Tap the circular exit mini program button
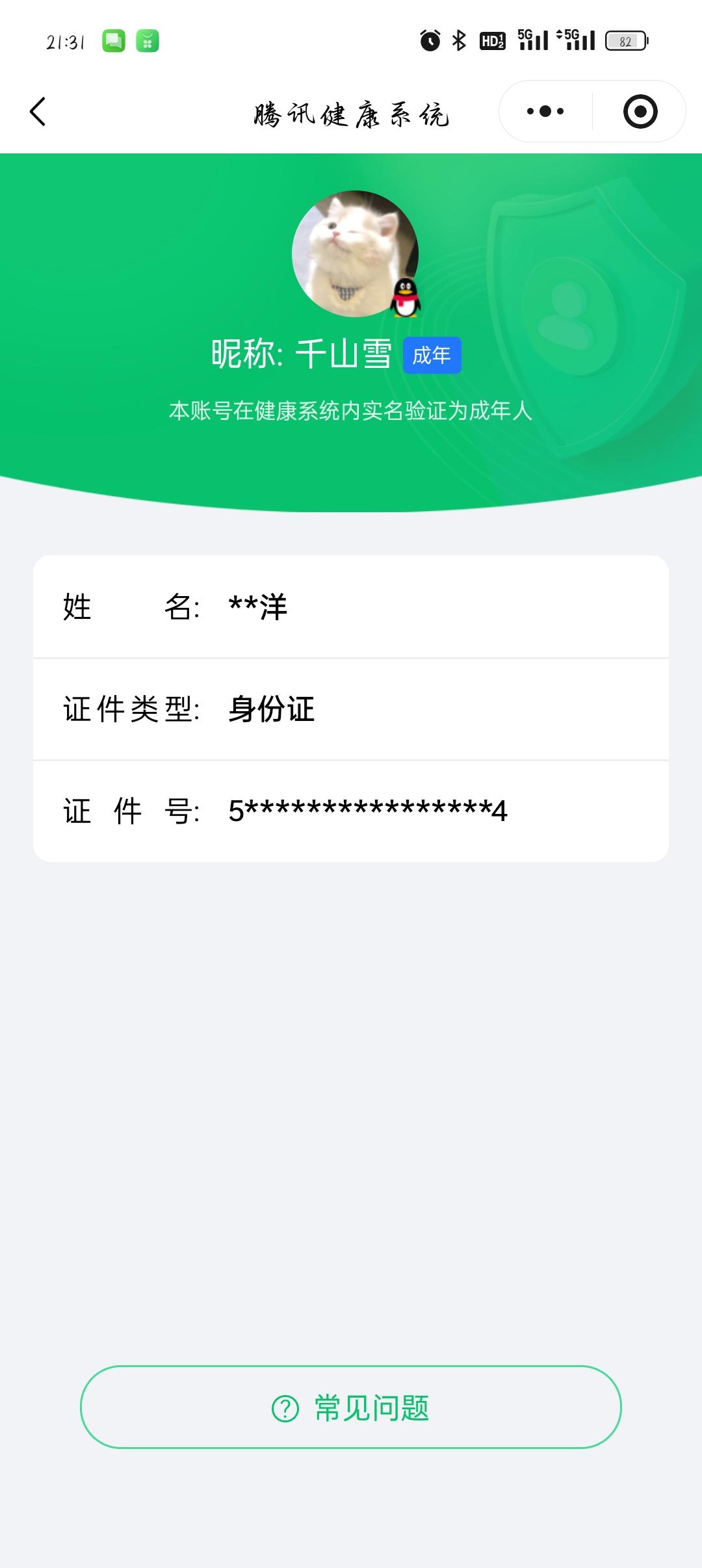 pyautogui.click(x=638, y=112)
